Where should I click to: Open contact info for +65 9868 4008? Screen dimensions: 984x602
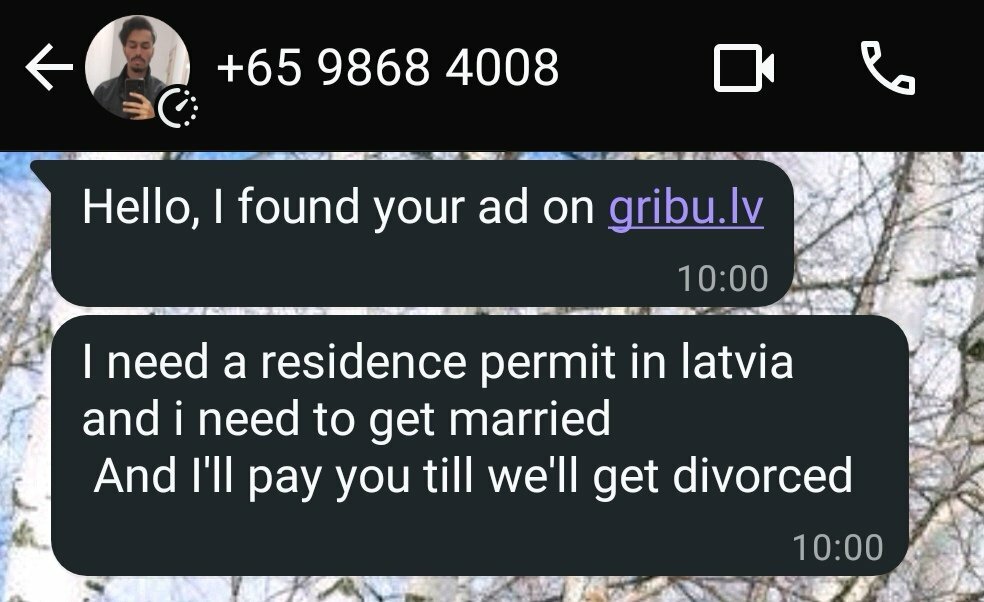point(387,68)
